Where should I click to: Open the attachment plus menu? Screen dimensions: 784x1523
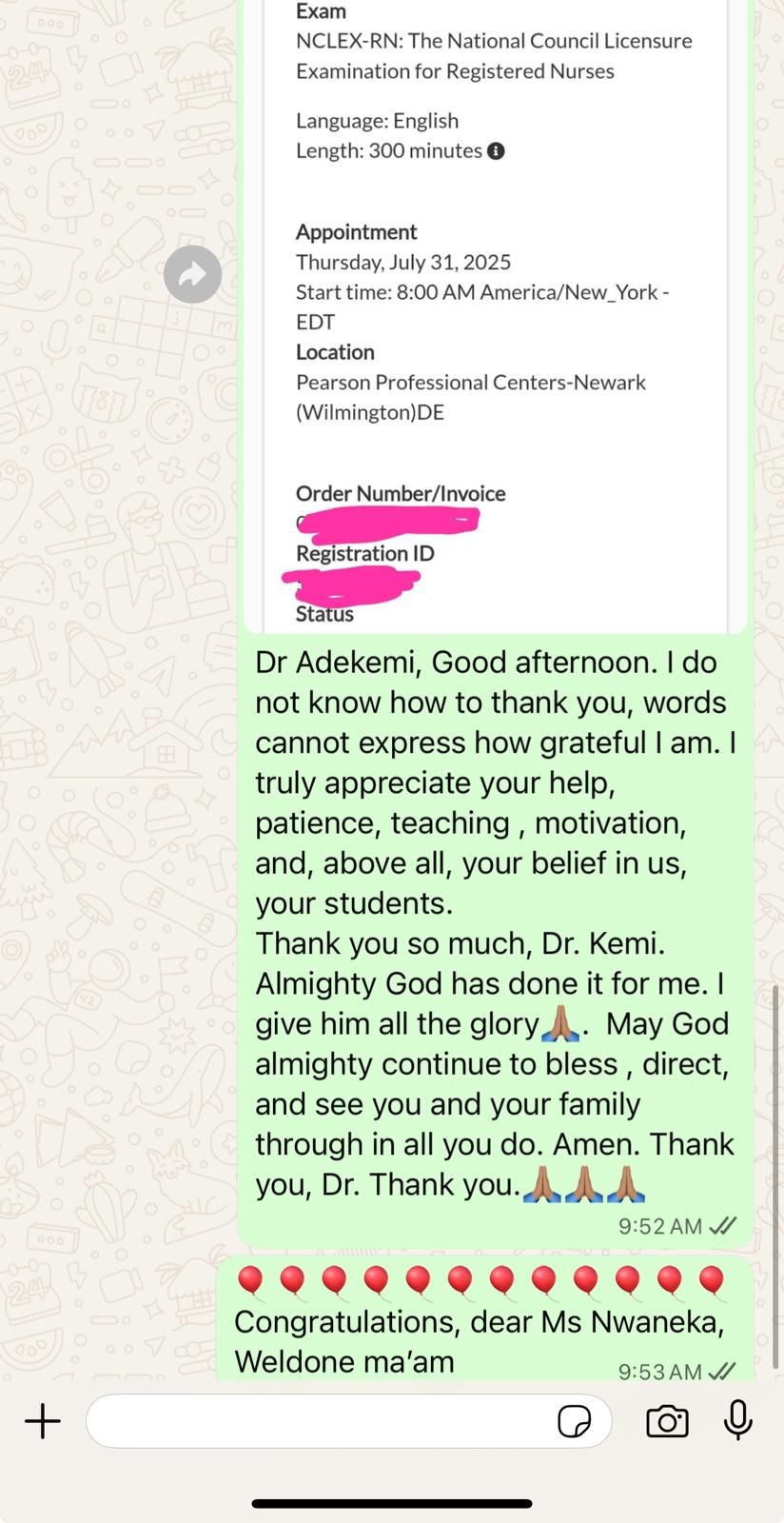(43, 1421)
